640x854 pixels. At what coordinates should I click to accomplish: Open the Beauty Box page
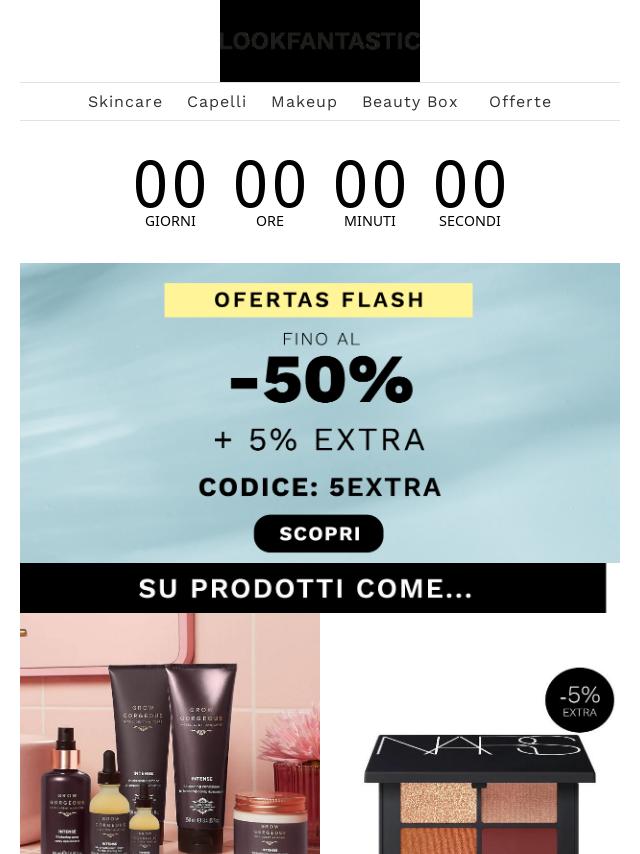coord(410,102)
